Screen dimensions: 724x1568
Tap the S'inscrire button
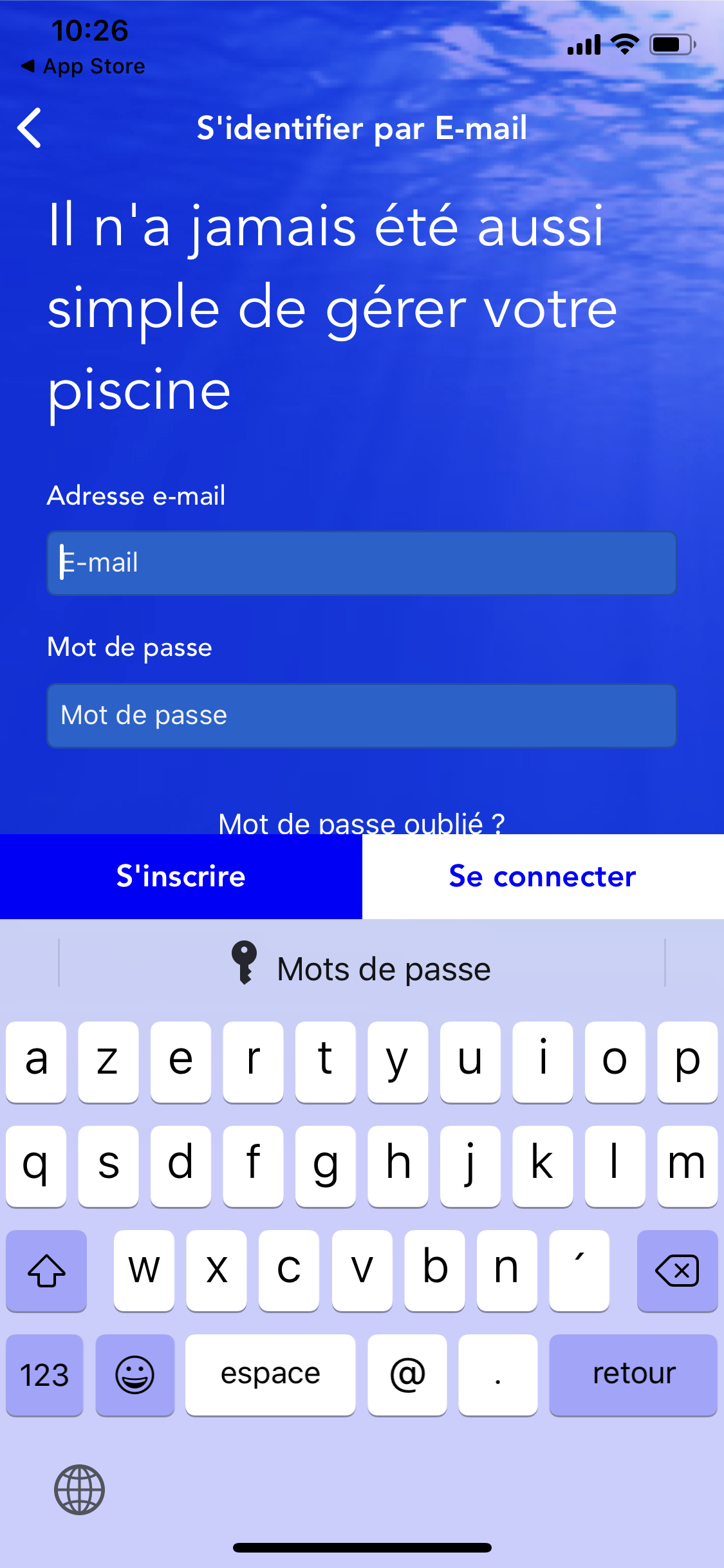[x=181, y=876]
